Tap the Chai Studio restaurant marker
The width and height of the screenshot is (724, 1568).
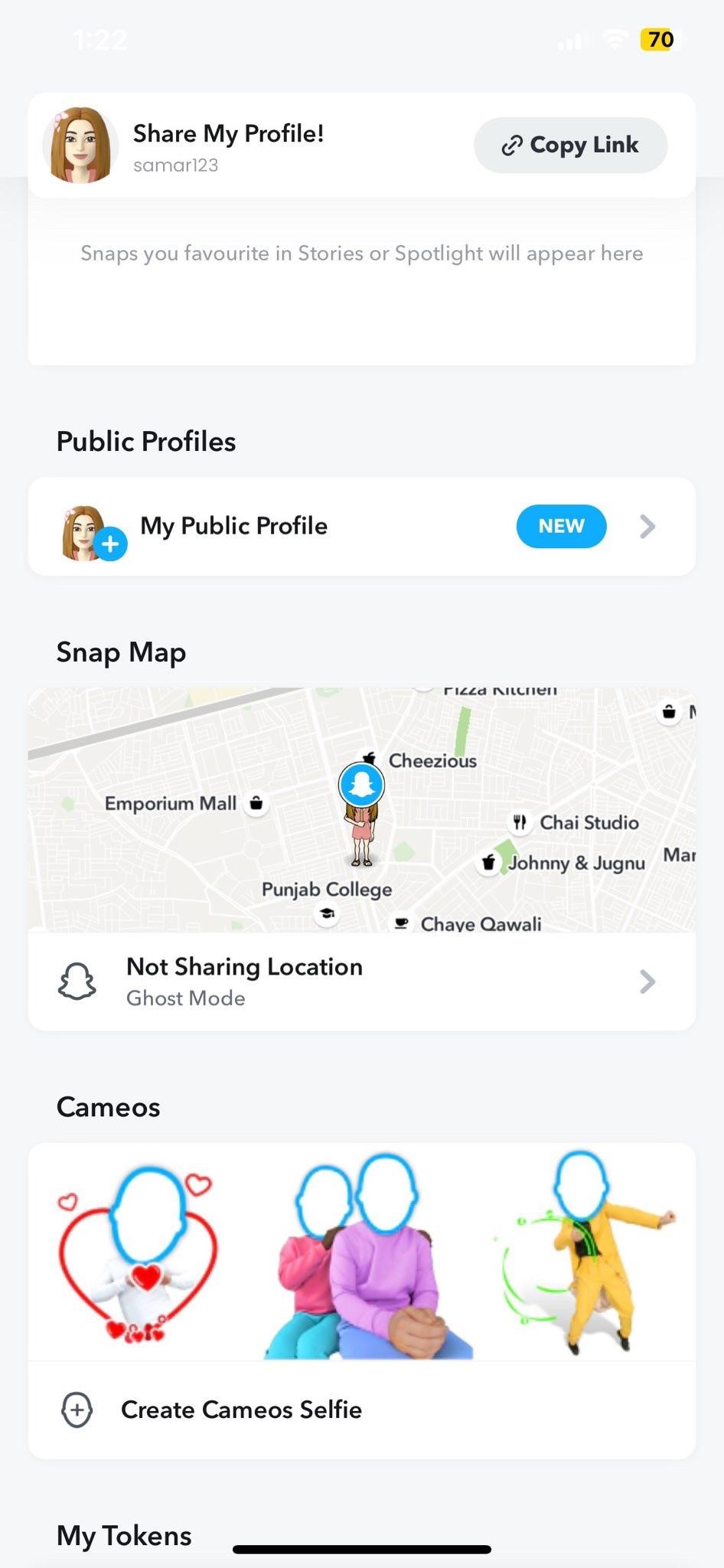click(521, 822)
